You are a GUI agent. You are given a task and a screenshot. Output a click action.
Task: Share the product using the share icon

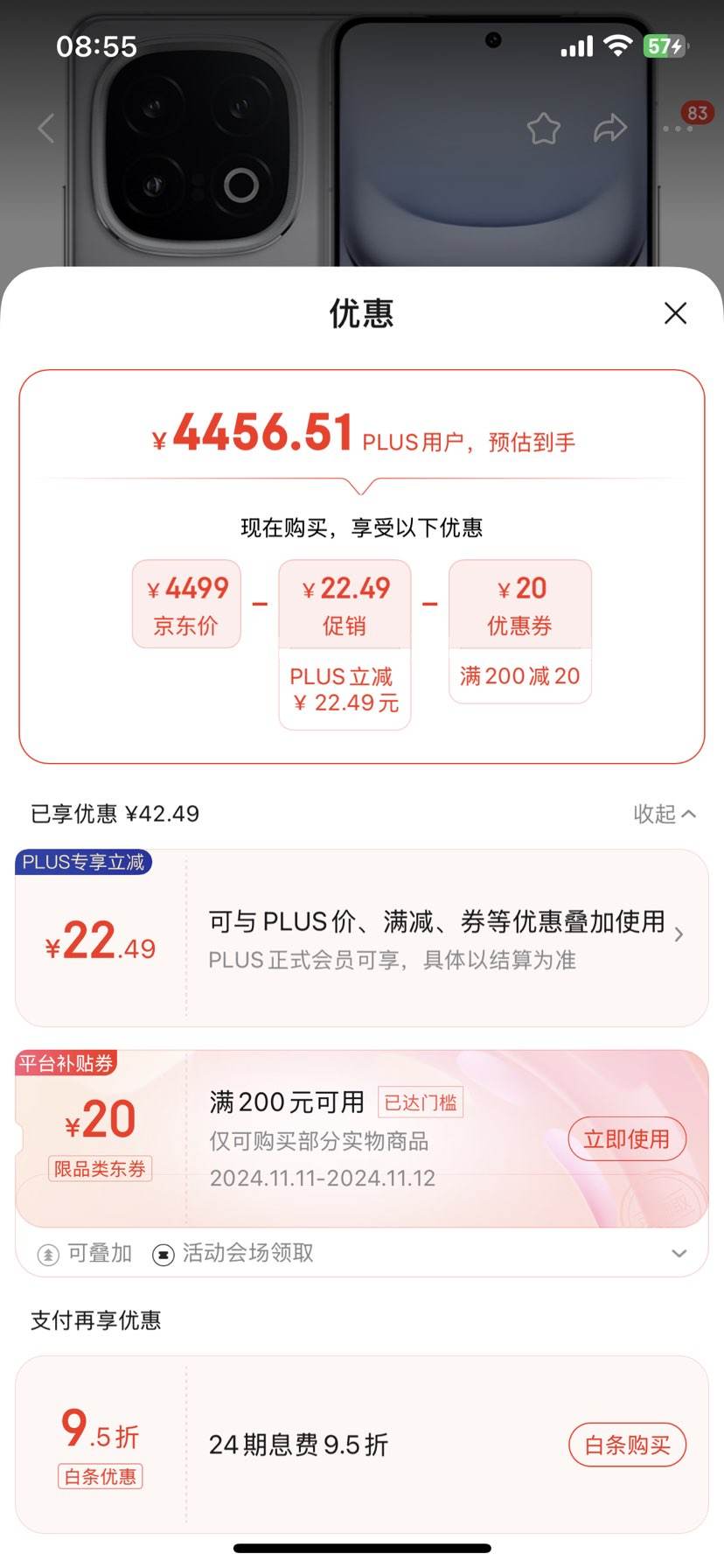[609, 128]
